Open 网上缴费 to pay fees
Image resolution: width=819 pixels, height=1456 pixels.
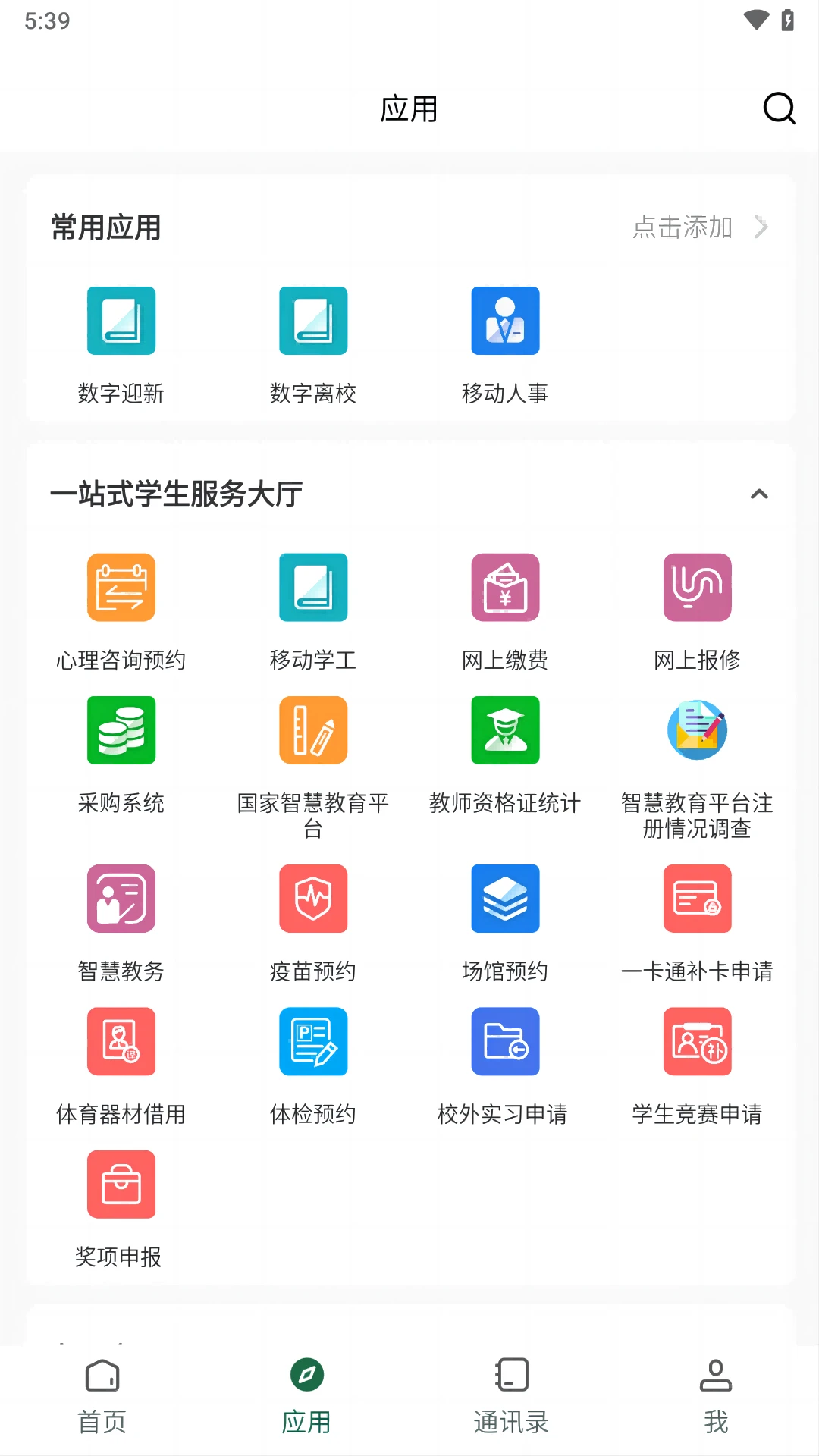point(505,588)
